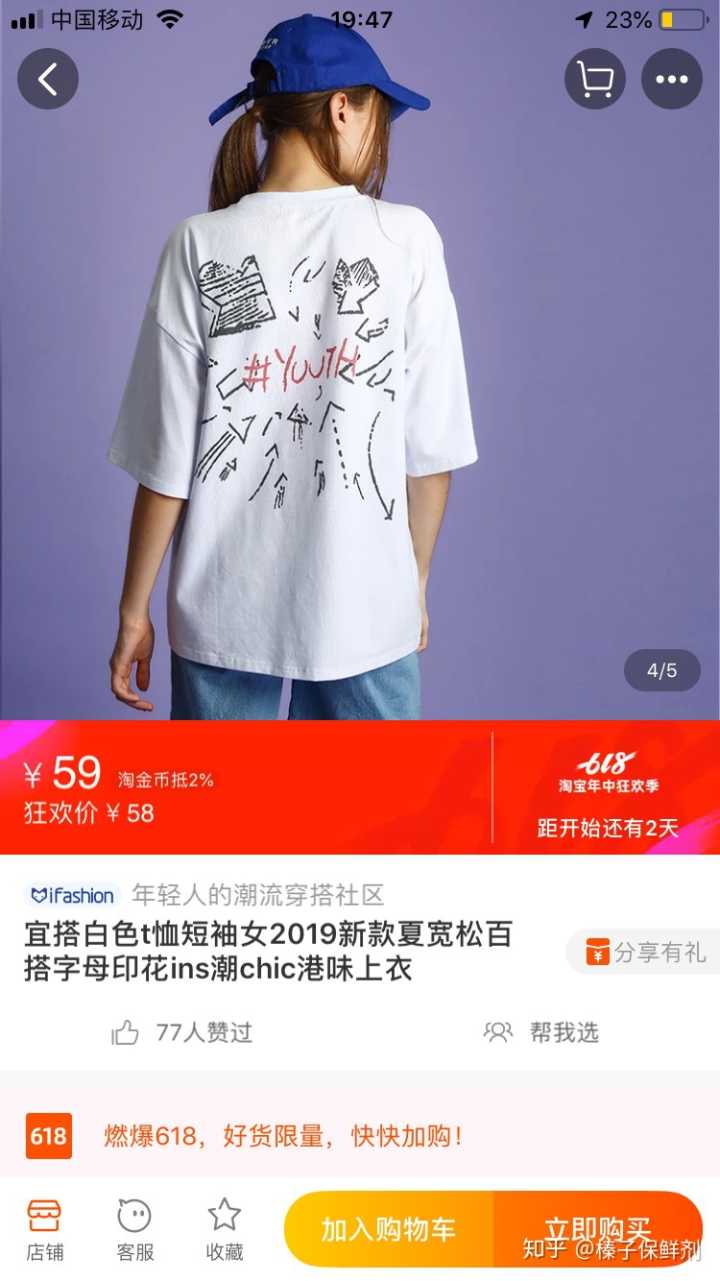Image resolution: width=720 pixels, height=1281 pixels.
Task: Contact 客服 customer service
Action: point(135,1229)
